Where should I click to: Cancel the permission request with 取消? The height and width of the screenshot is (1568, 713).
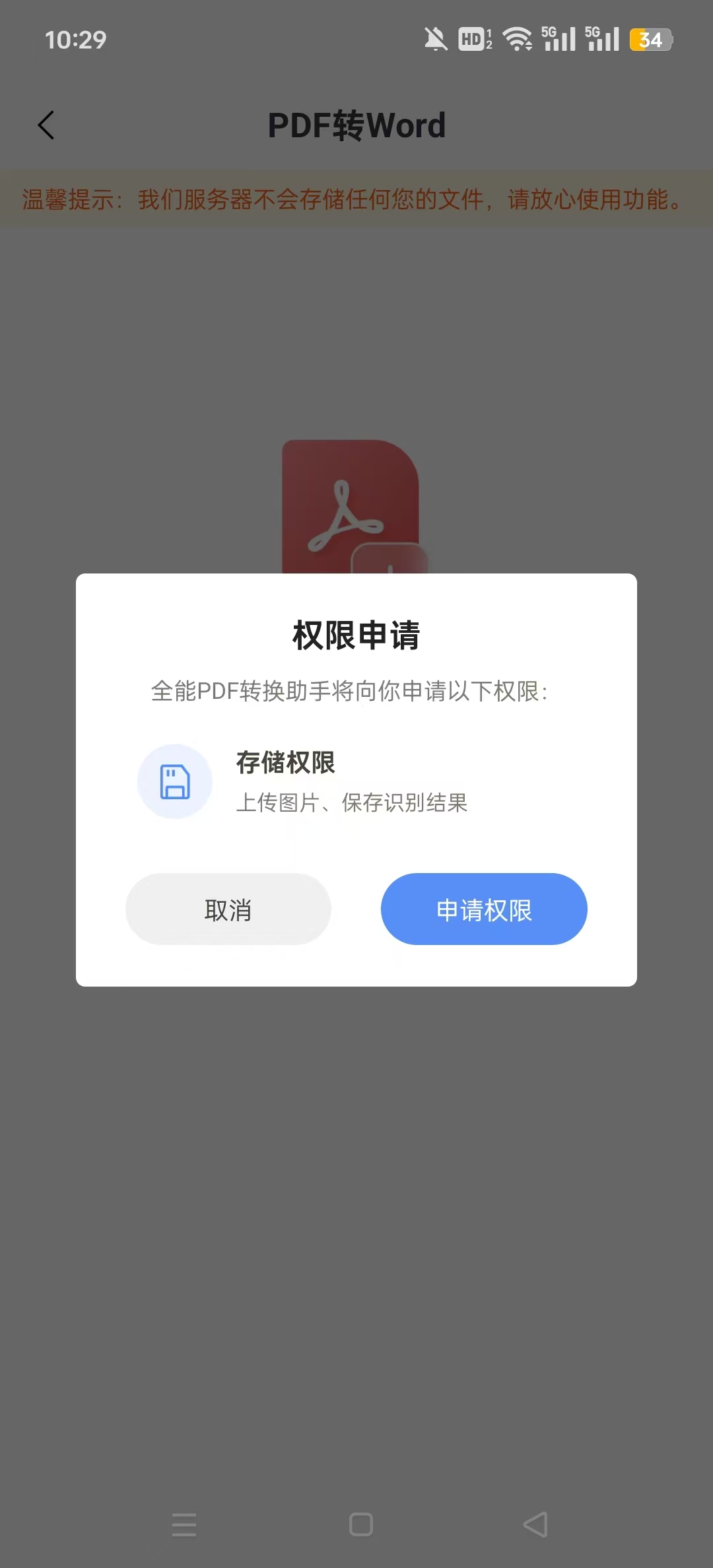(x=228, y=909)
